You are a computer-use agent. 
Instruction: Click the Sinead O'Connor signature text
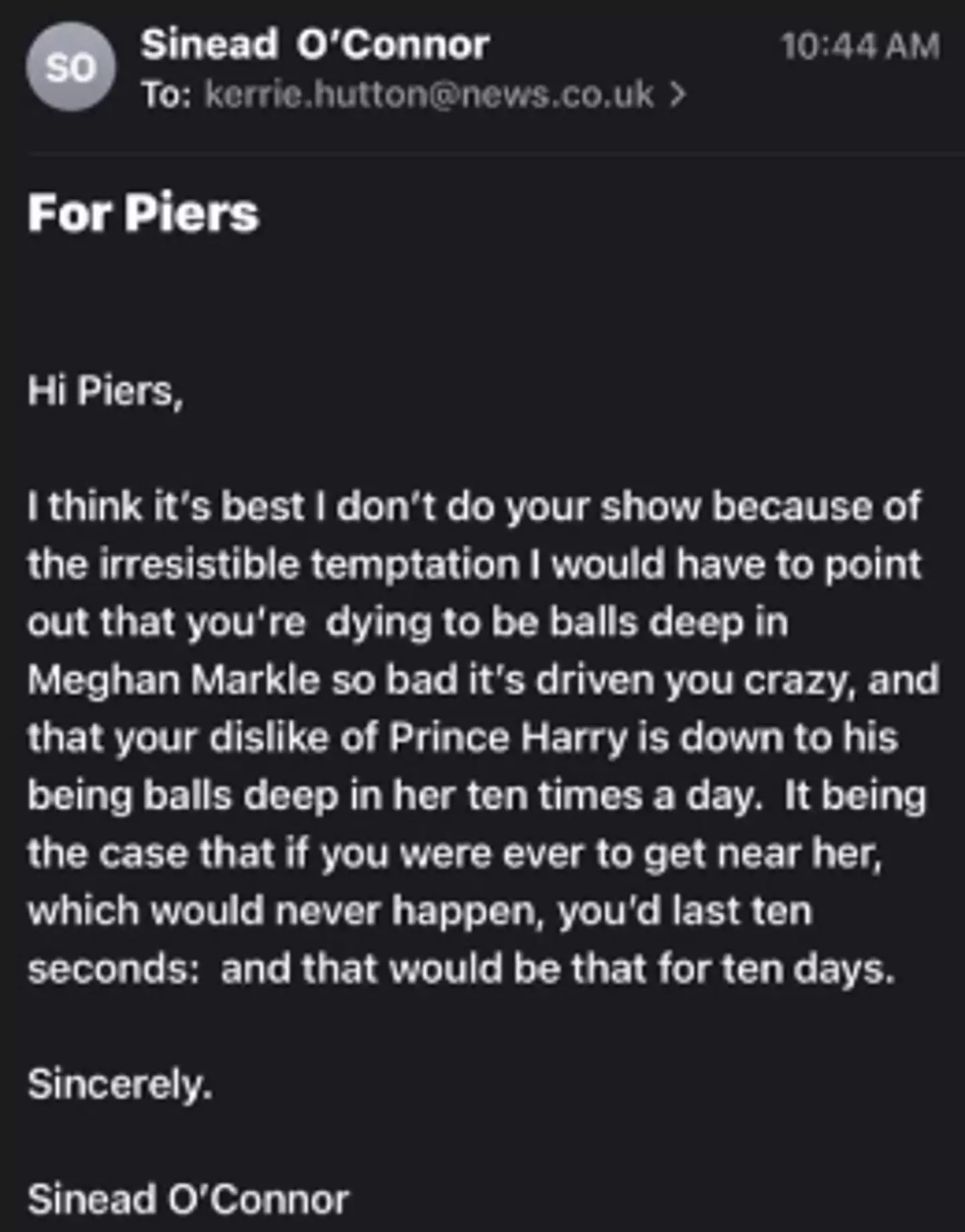coord(190,1197)
